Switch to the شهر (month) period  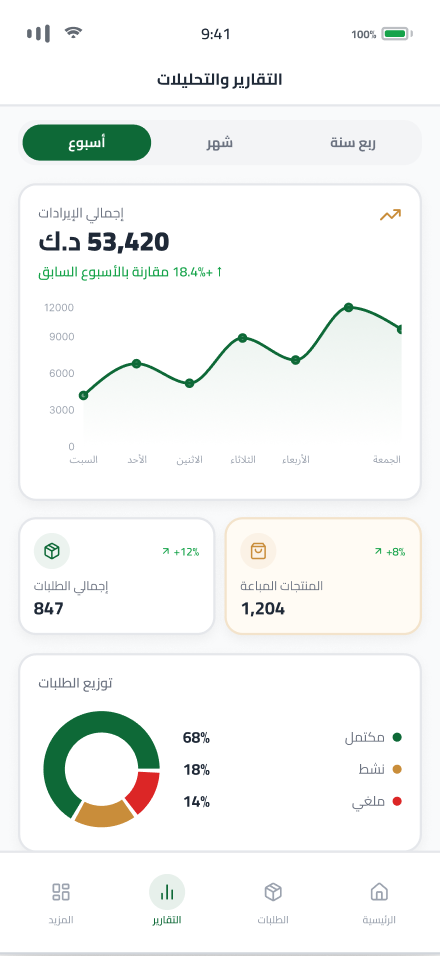tap(219, 143)
